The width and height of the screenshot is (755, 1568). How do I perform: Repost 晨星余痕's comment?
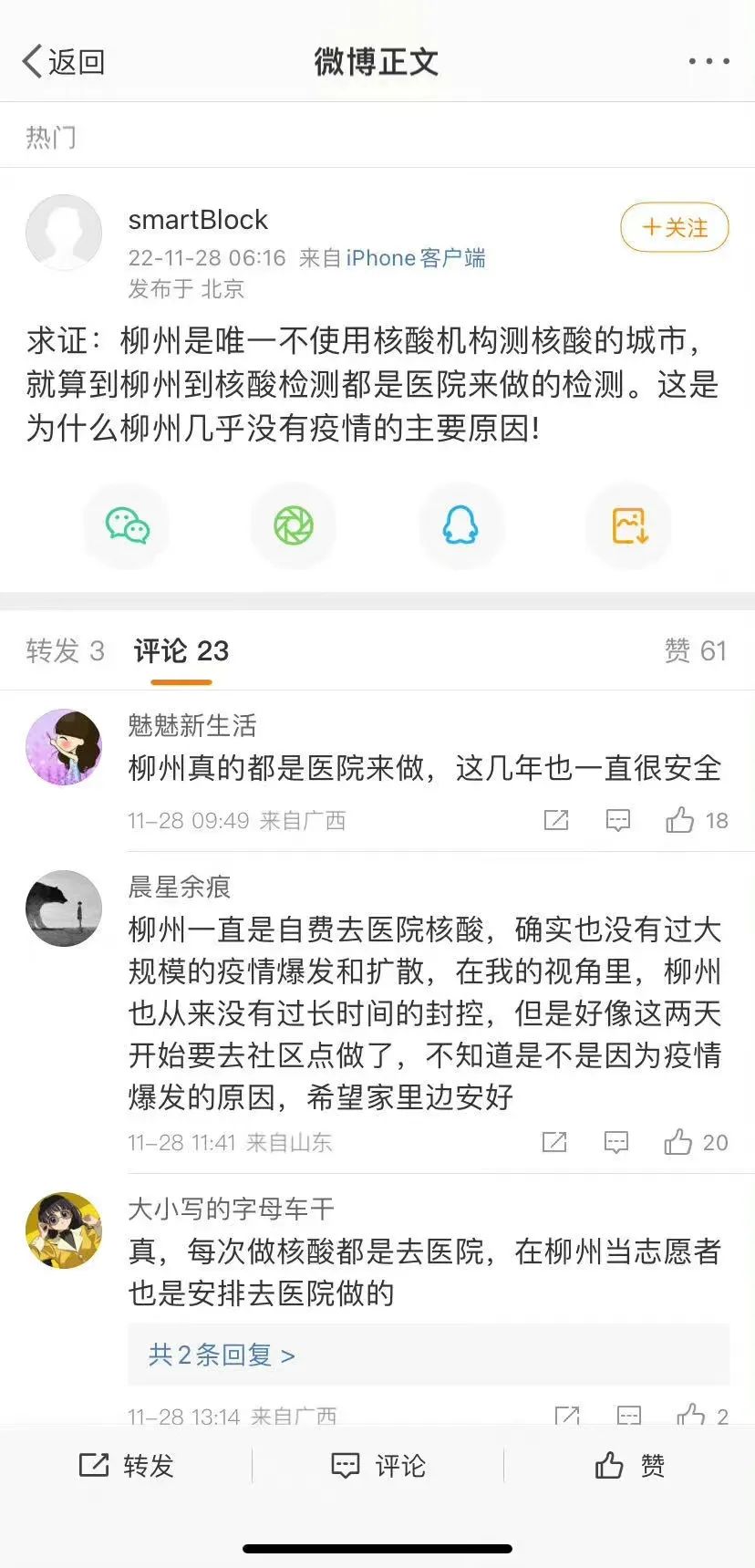(554, 1142)
